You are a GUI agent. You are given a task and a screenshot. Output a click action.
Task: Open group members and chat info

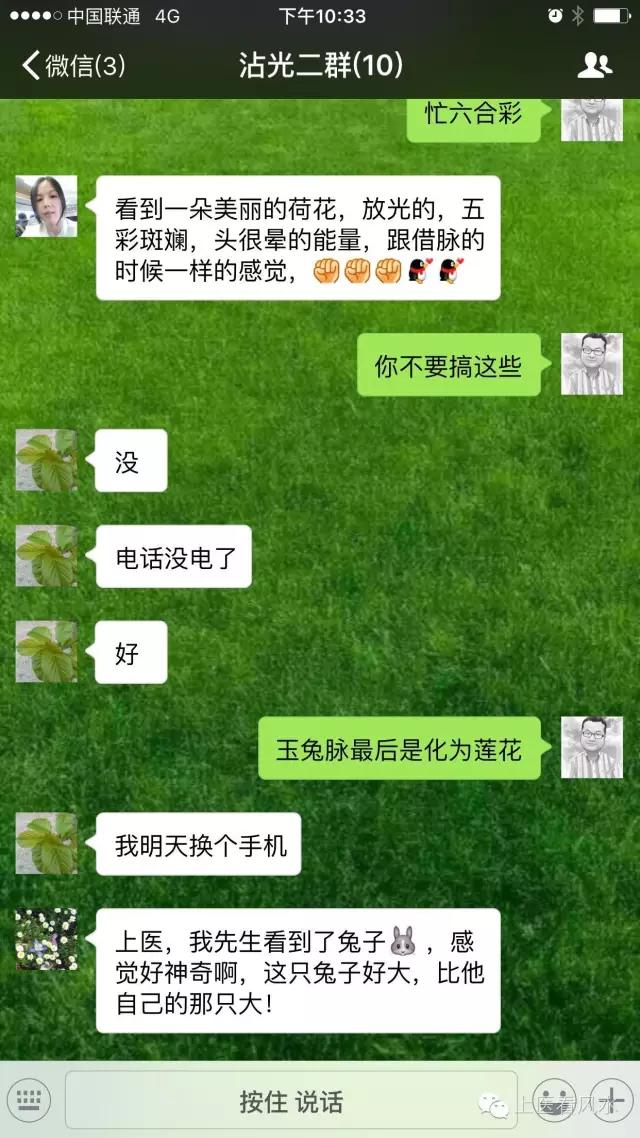pyautogui.click(x=594, y=66)
